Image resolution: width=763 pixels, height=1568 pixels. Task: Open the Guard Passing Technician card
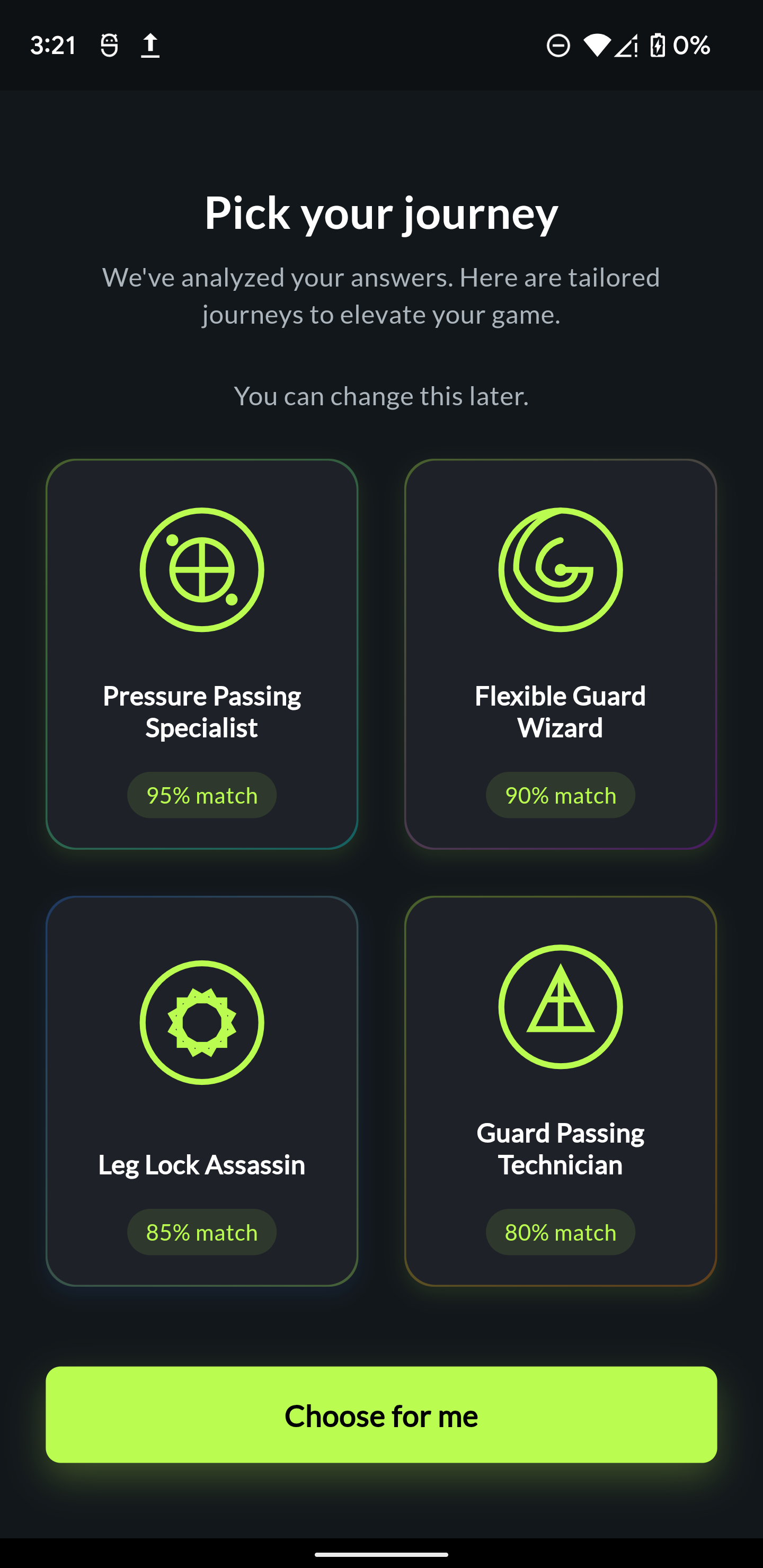pyautogui.click(x=560, y=1091)
